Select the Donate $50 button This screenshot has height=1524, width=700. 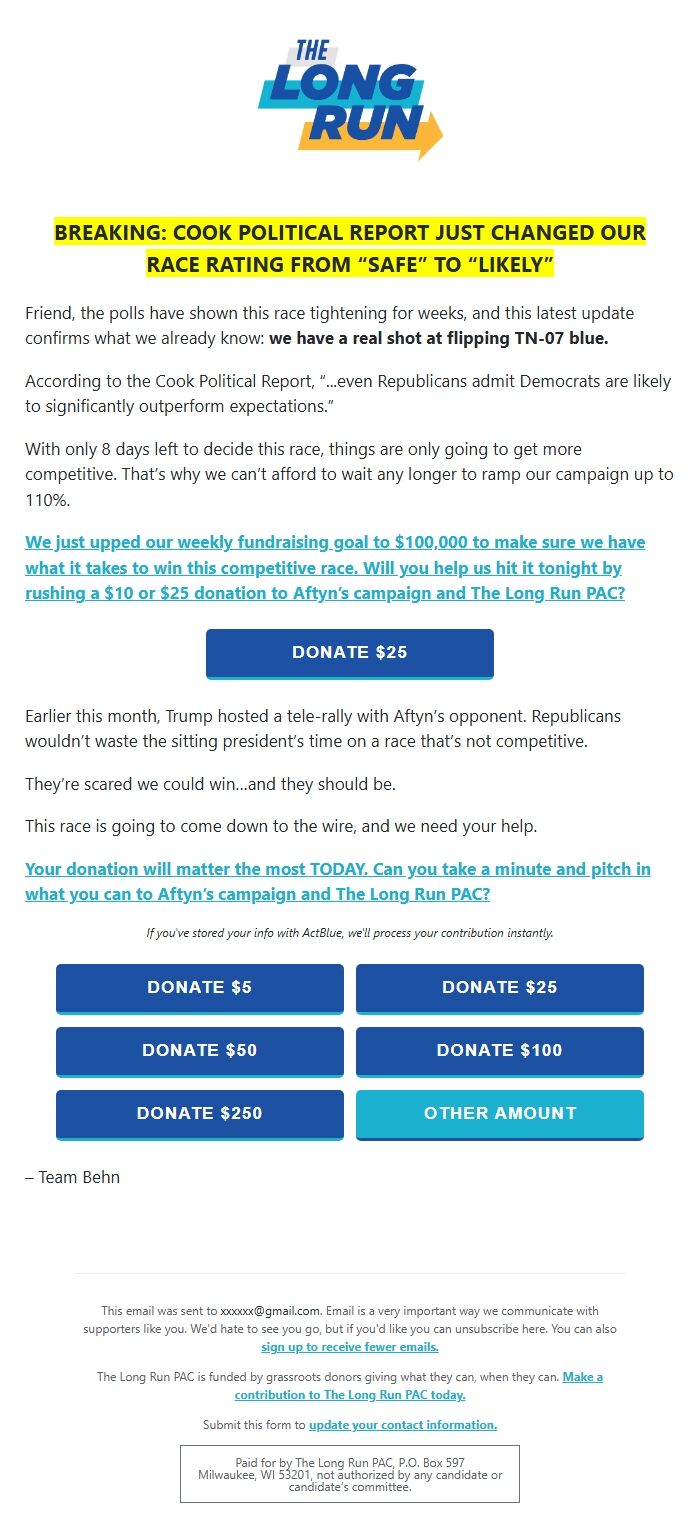[199, 1050]
